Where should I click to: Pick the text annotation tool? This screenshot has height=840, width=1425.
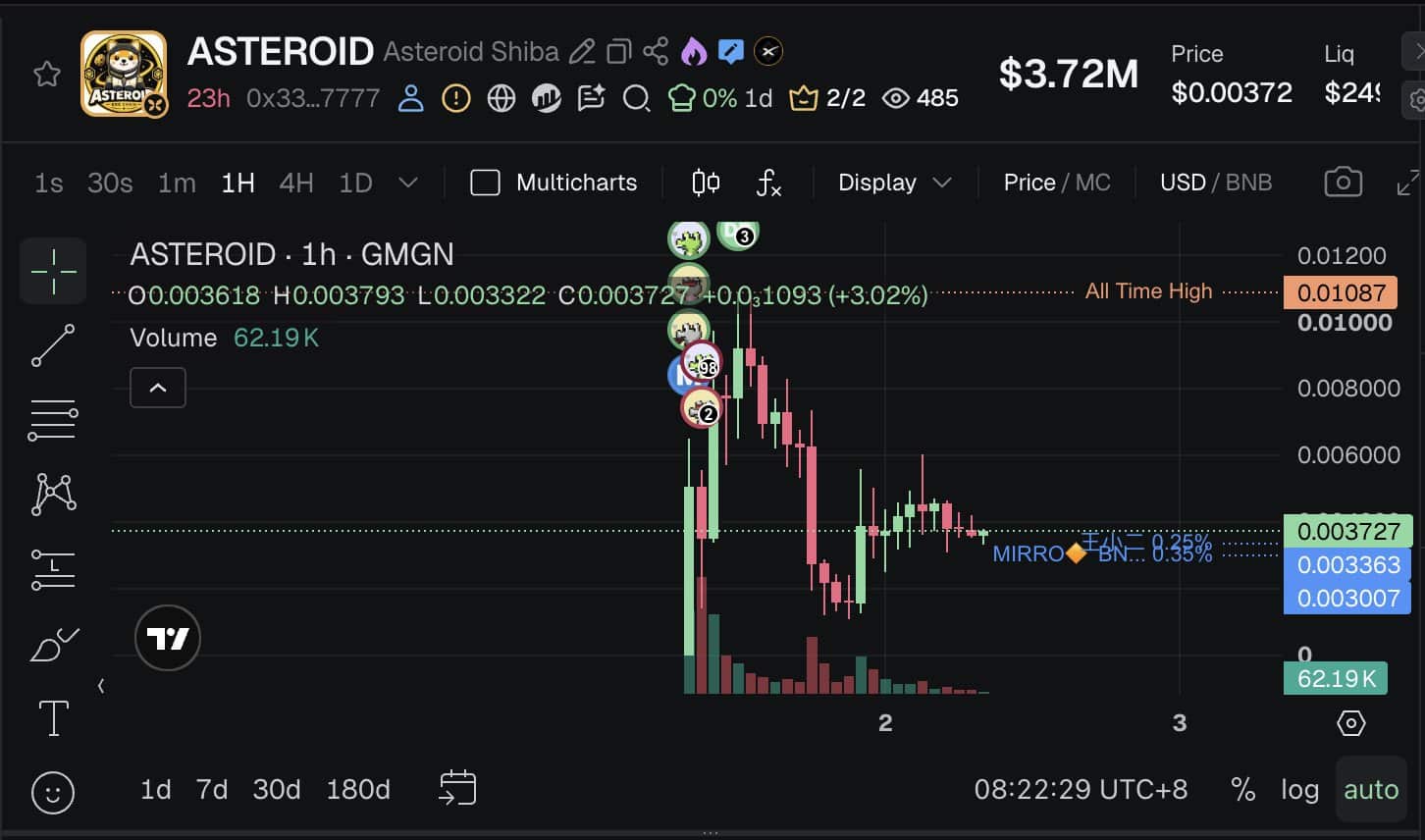pos(53,718)
